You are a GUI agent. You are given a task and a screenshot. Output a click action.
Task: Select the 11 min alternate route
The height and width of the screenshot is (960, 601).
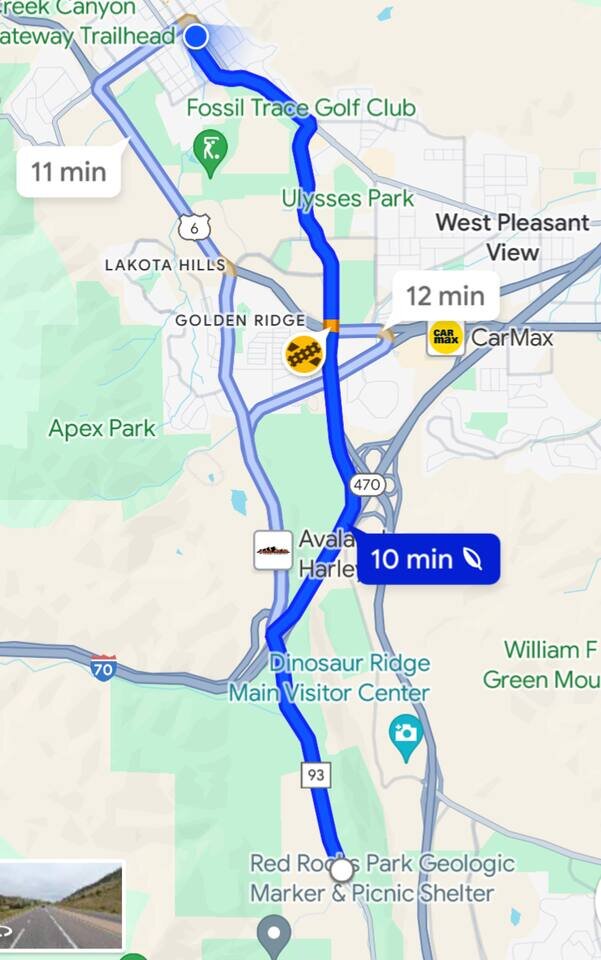click(68, 171)
